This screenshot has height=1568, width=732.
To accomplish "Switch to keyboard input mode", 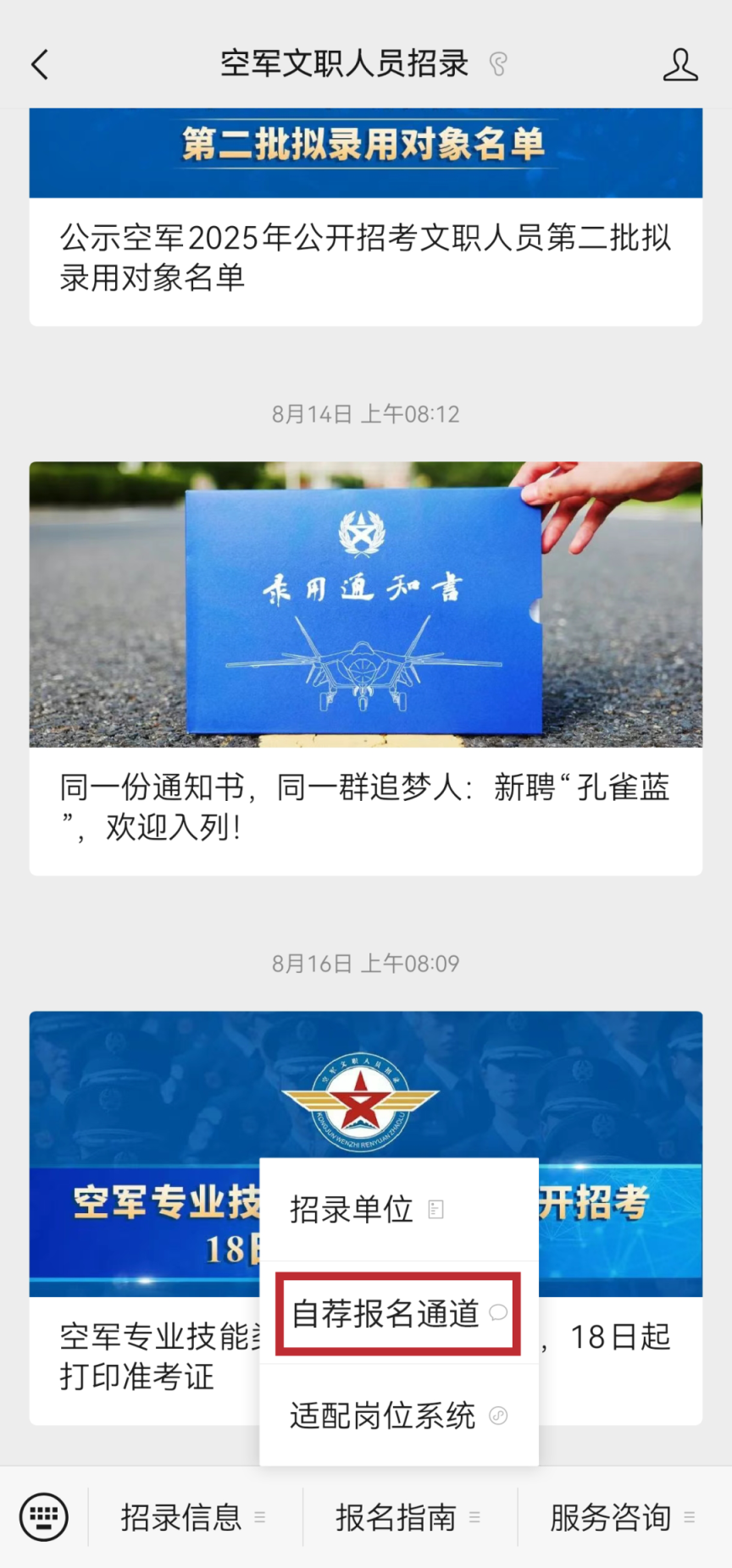I will (44, 1517).
